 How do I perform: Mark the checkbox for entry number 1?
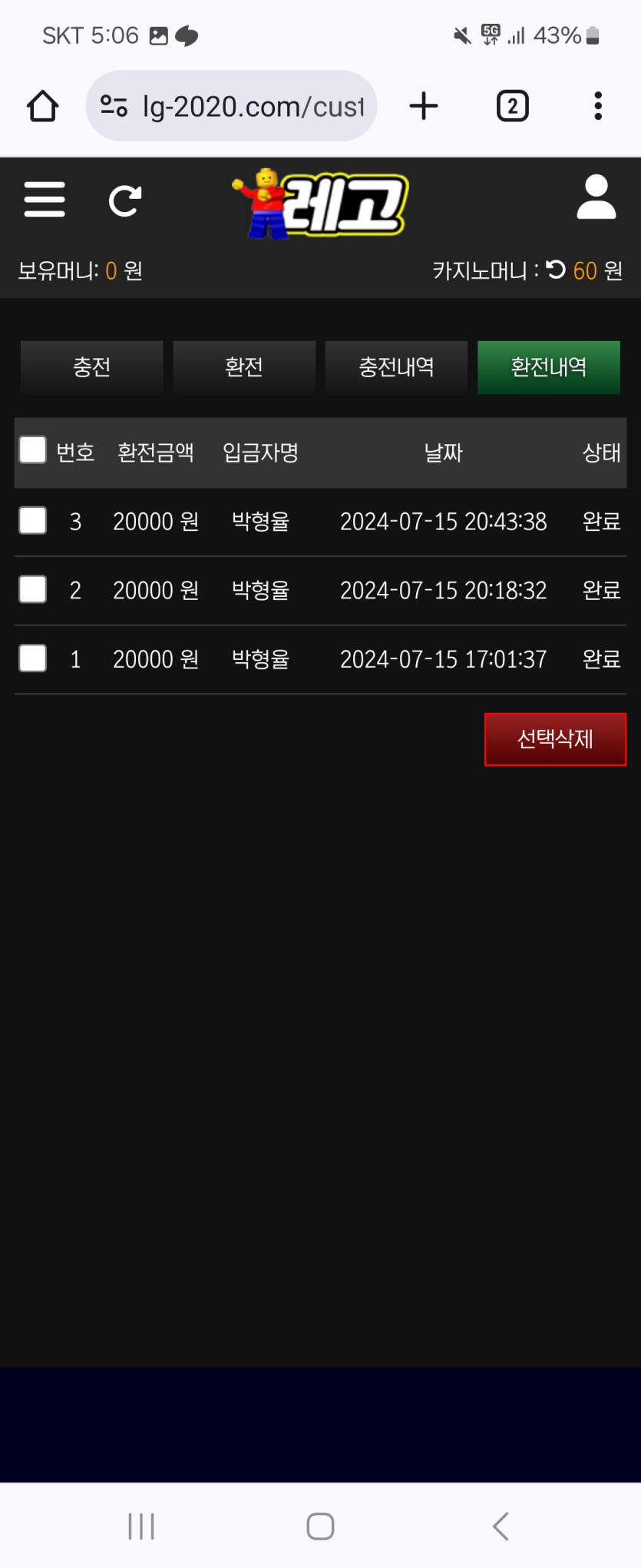coord(33,658)
